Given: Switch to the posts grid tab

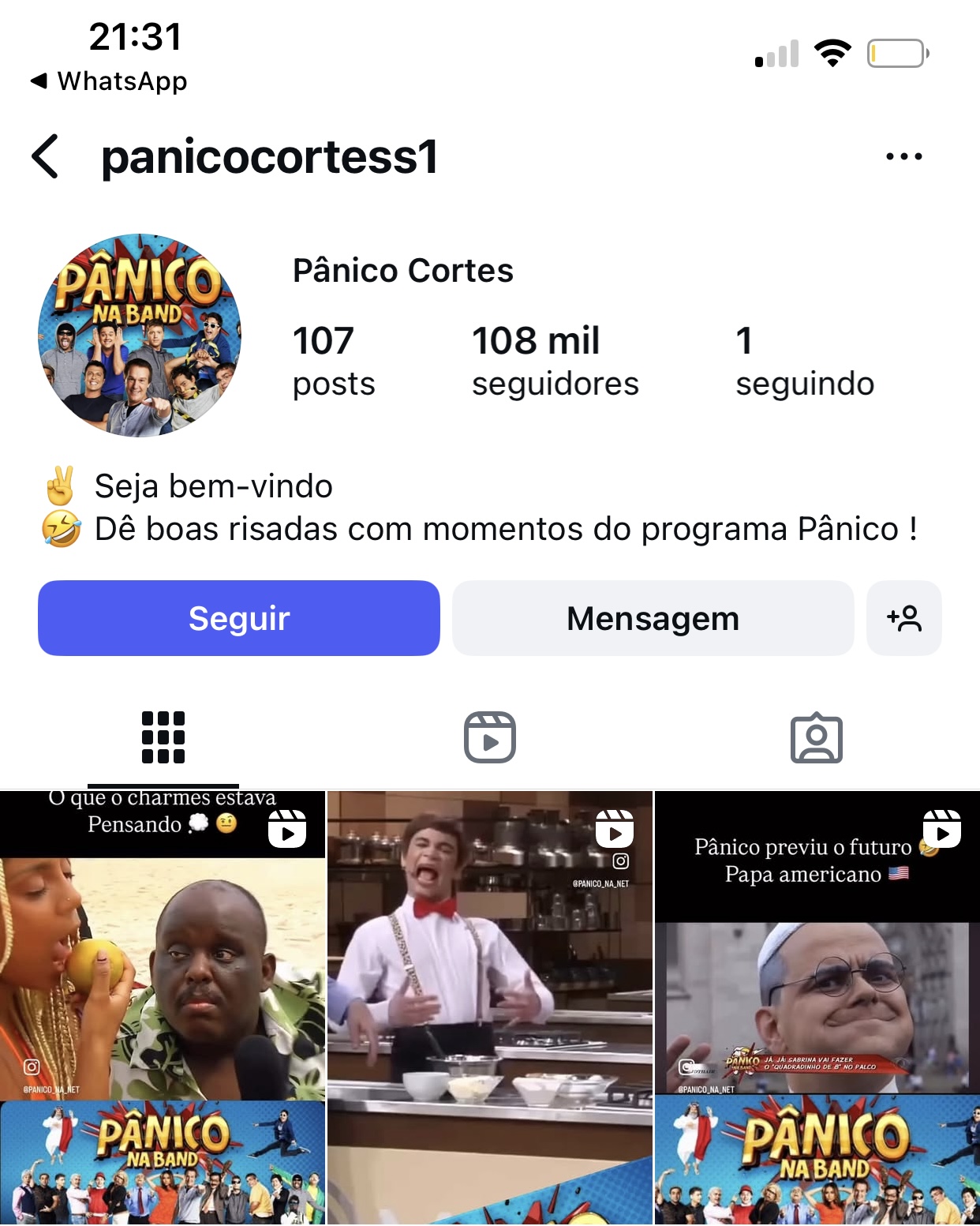Looking at the screenshot, I should coord(163,737).
